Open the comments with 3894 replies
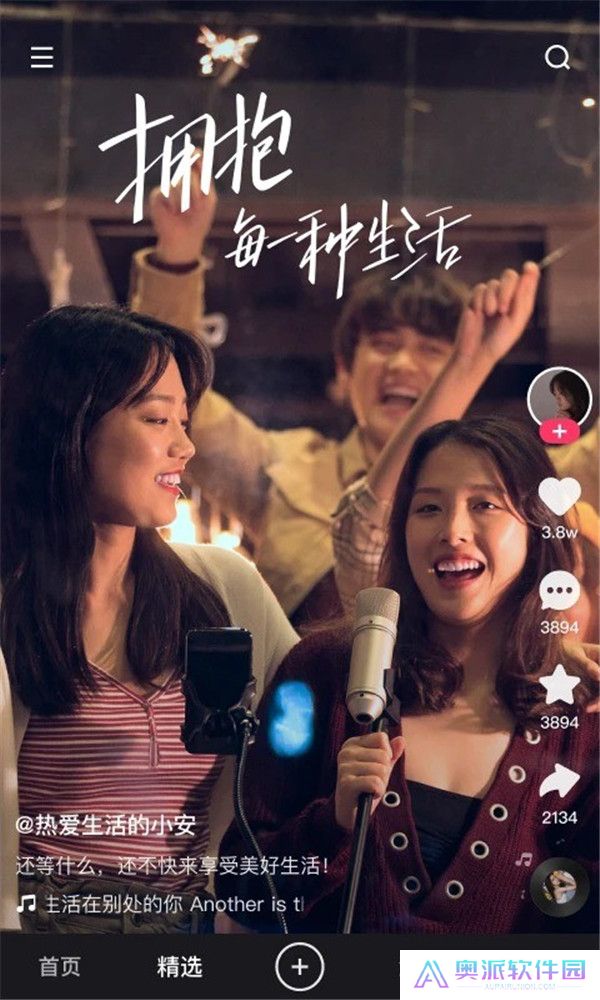The image size is (600, 1000). pyautogui.click(x=559, y=593)
